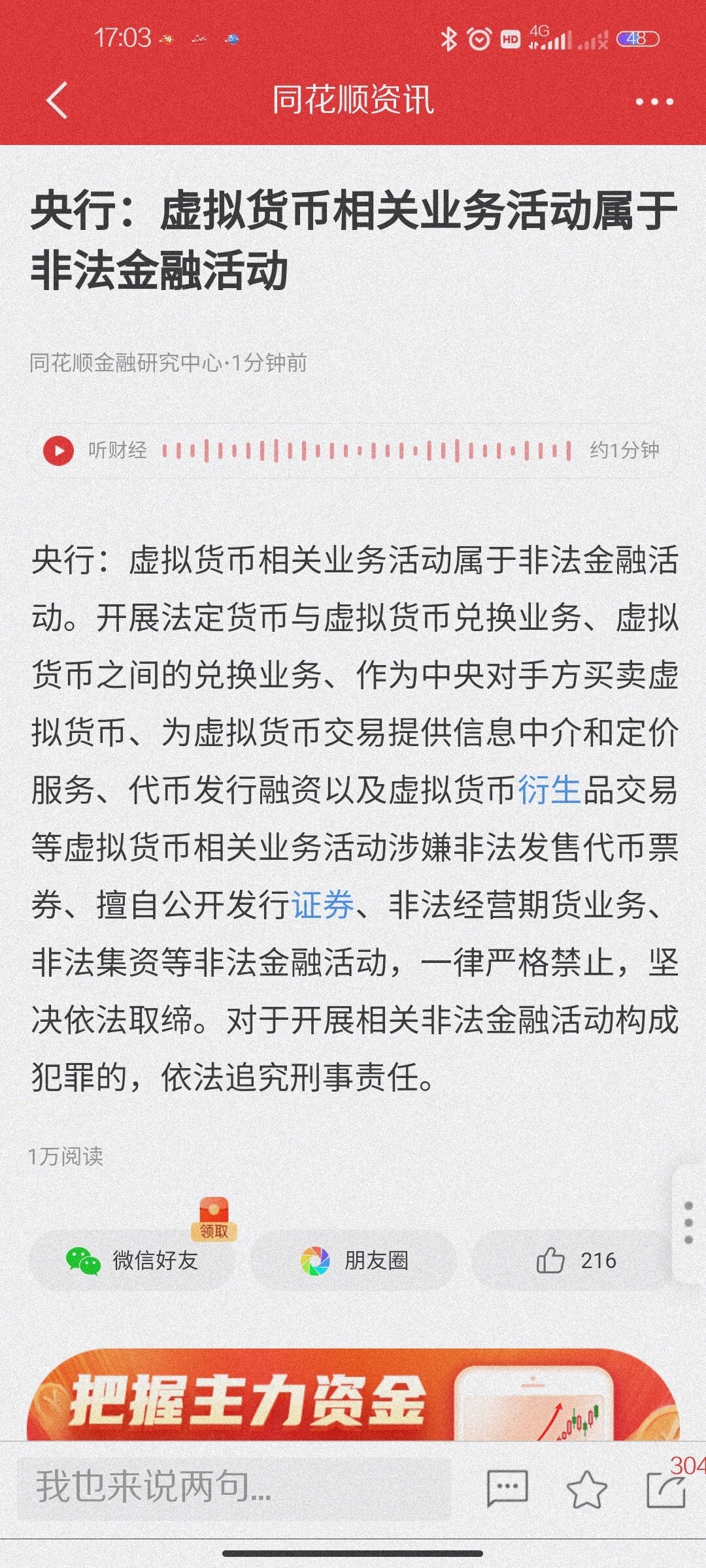Play the 听财经 audio reading
The height and width of the screenshot is (1568, 706).
pos(58,450)
